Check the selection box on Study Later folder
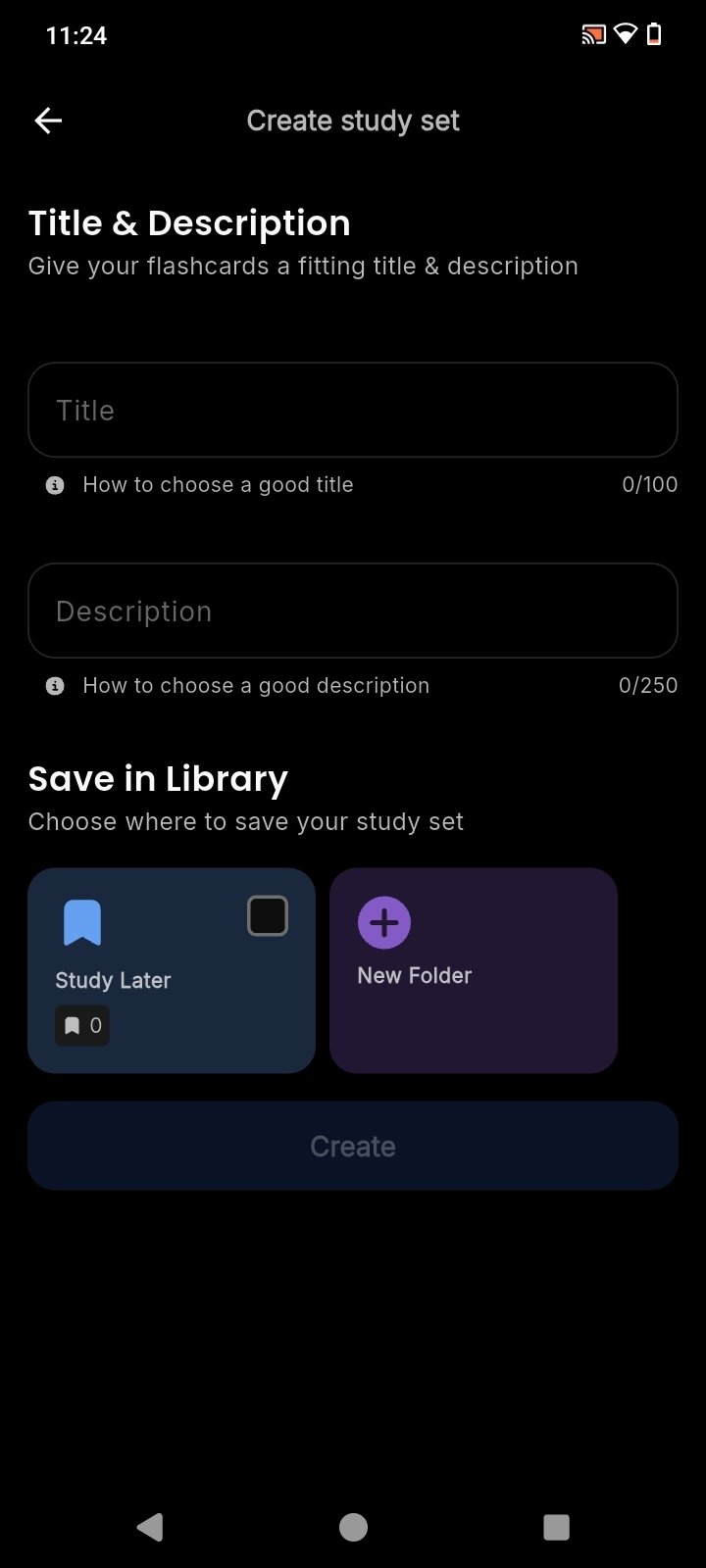This screenshot has width=706, height=1568. point(267,914)
